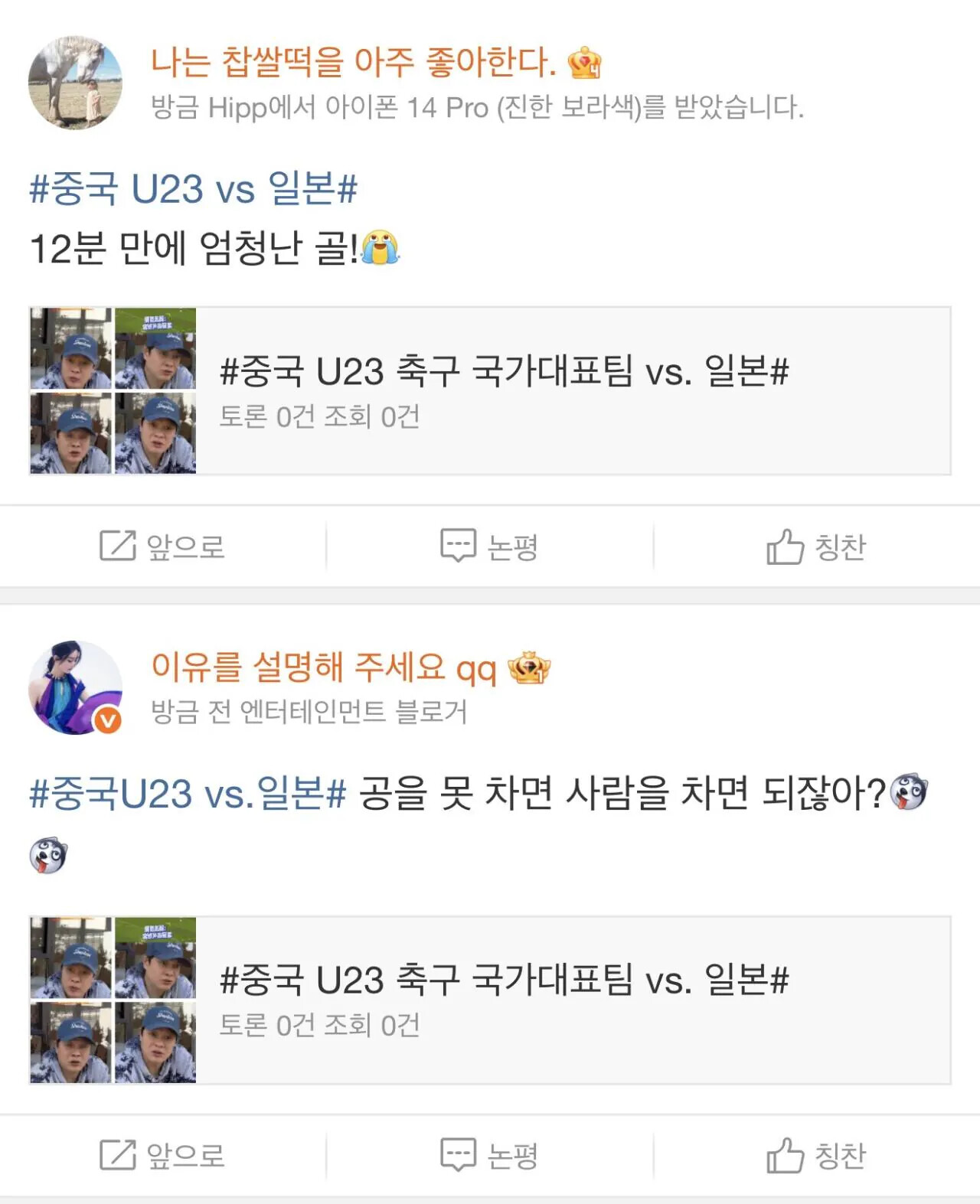Open the topic card under the 12분 만에 엄청난 골 post
The width and height of the screenshot is (980, 1204).
point(490,391)
